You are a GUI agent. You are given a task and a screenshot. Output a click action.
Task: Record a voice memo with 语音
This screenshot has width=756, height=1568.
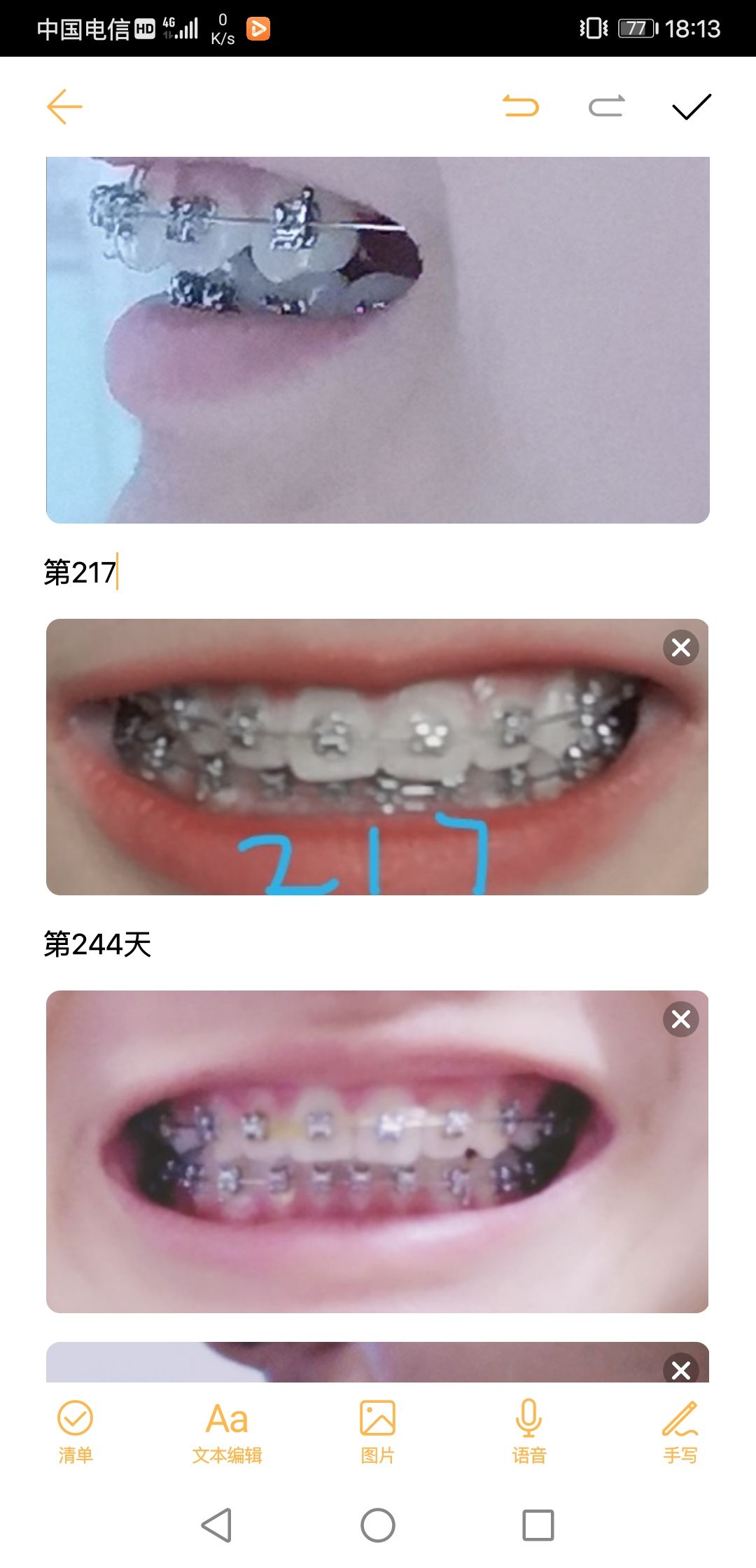529,1431
